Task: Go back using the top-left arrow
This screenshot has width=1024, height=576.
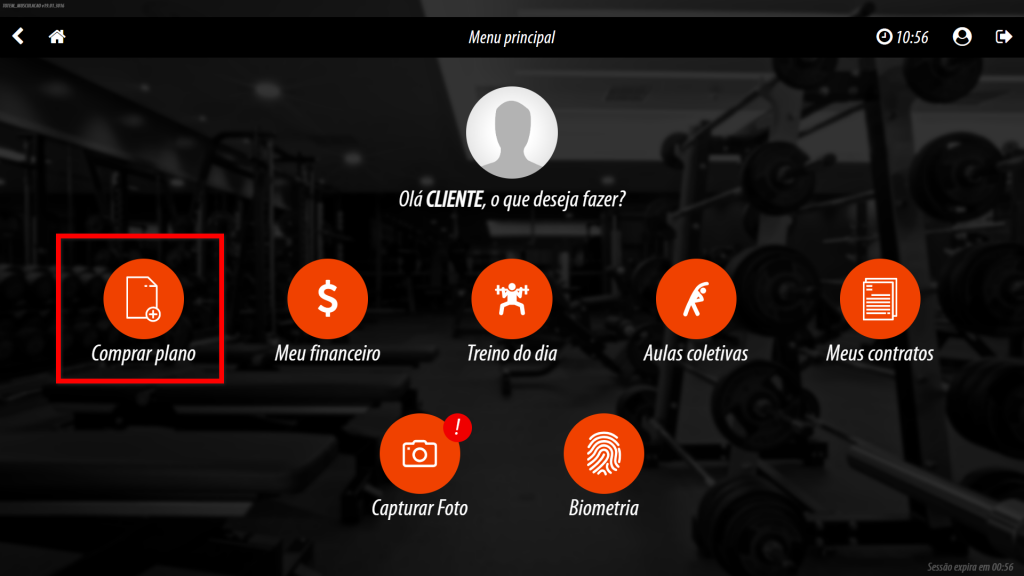Action: click(x=18, y=37)
